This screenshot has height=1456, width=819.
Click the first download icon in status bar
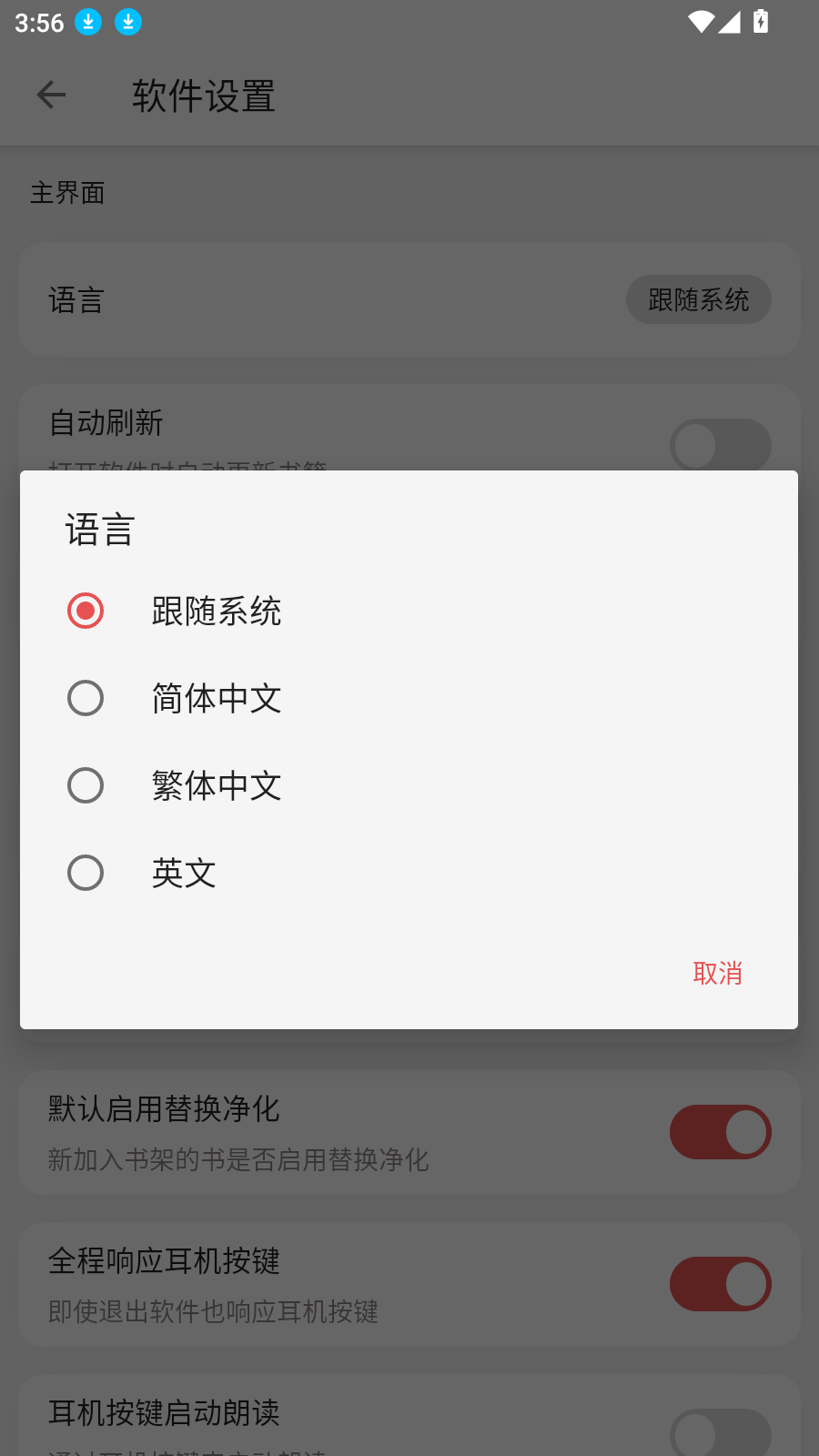point(87,22)
